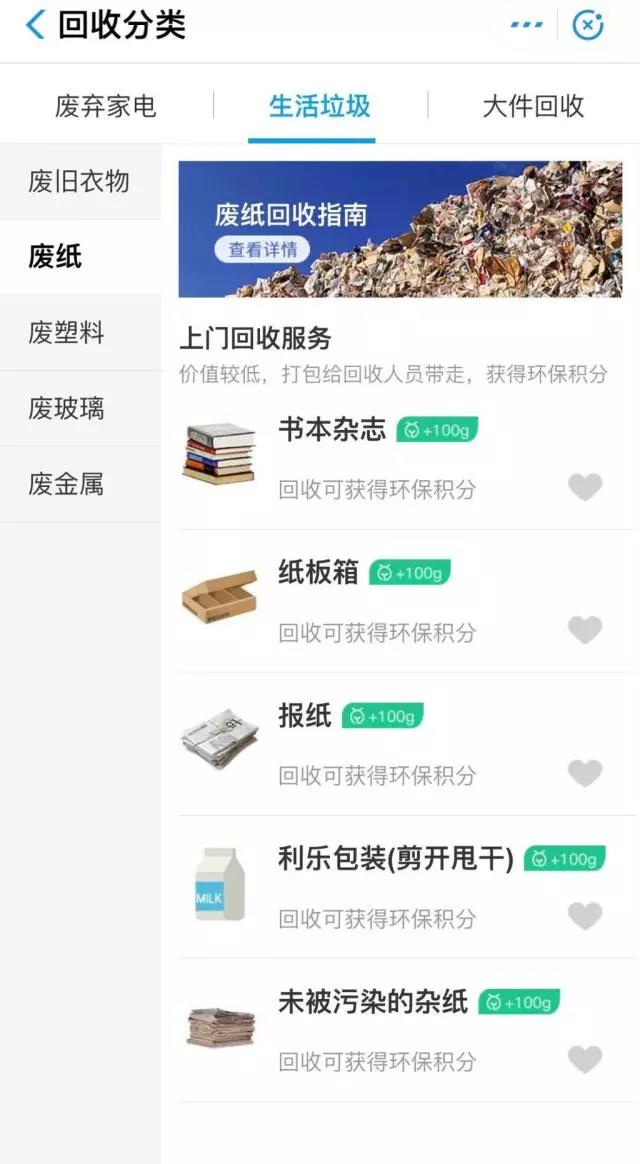Screen dimensions: 640x1164
Task: Close the mini program
Action: pos(587,25)
